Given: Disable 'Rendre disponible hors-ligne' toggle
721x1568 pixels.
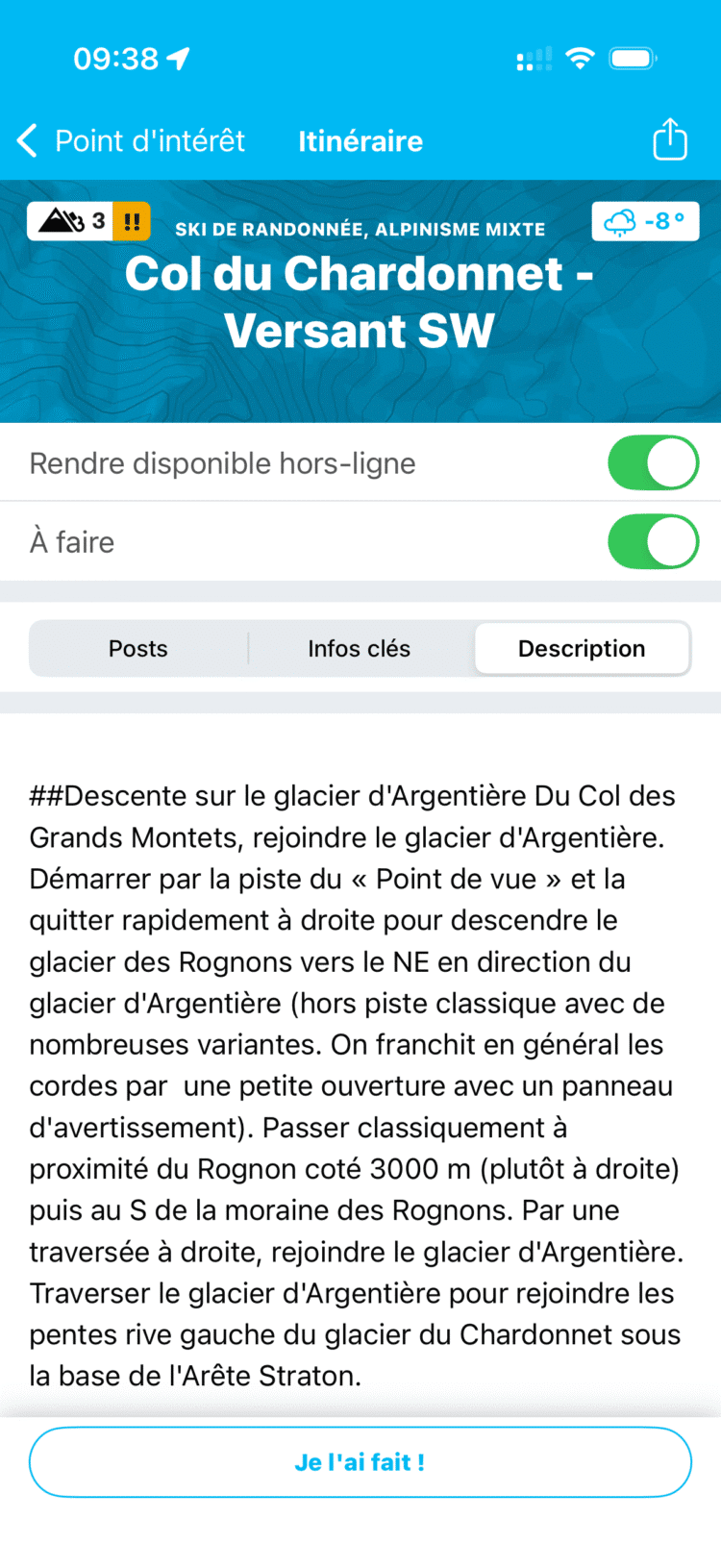Looking at the screenshot, I should [653, 462].
